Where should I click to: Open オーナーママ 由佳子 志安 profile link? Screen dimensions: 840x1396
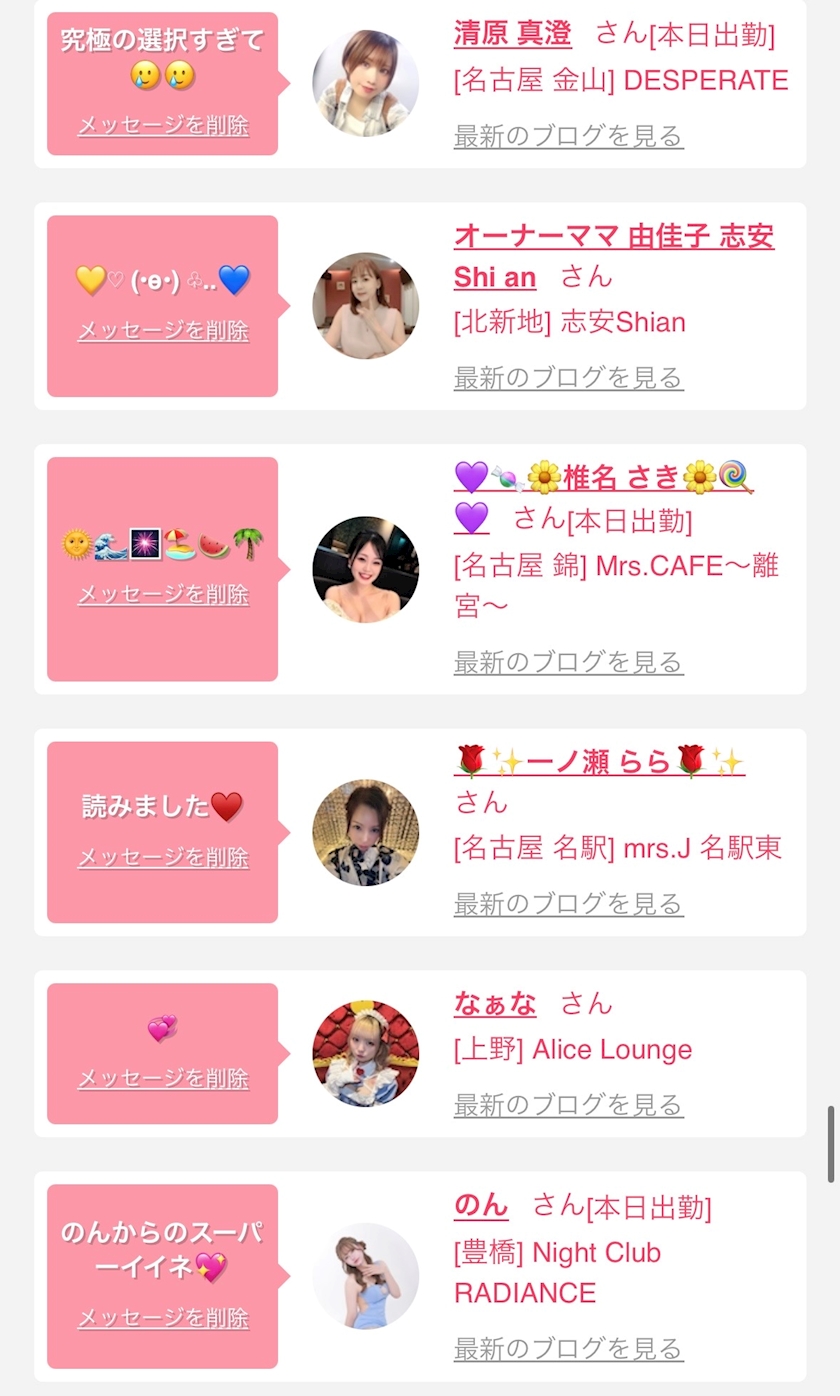pos(613,256)
